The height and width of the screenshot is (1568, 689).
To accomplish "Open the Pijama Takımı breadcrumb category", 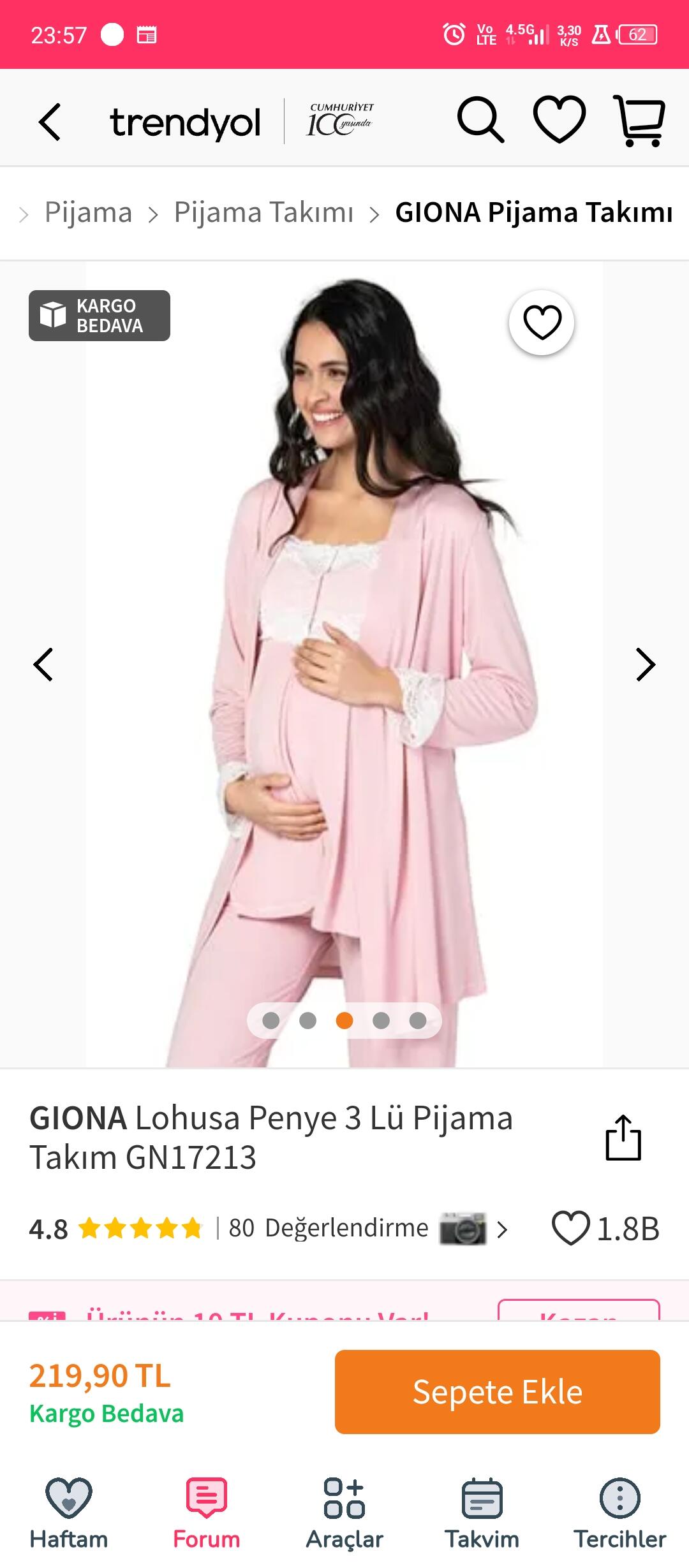I will pos(263,212).
